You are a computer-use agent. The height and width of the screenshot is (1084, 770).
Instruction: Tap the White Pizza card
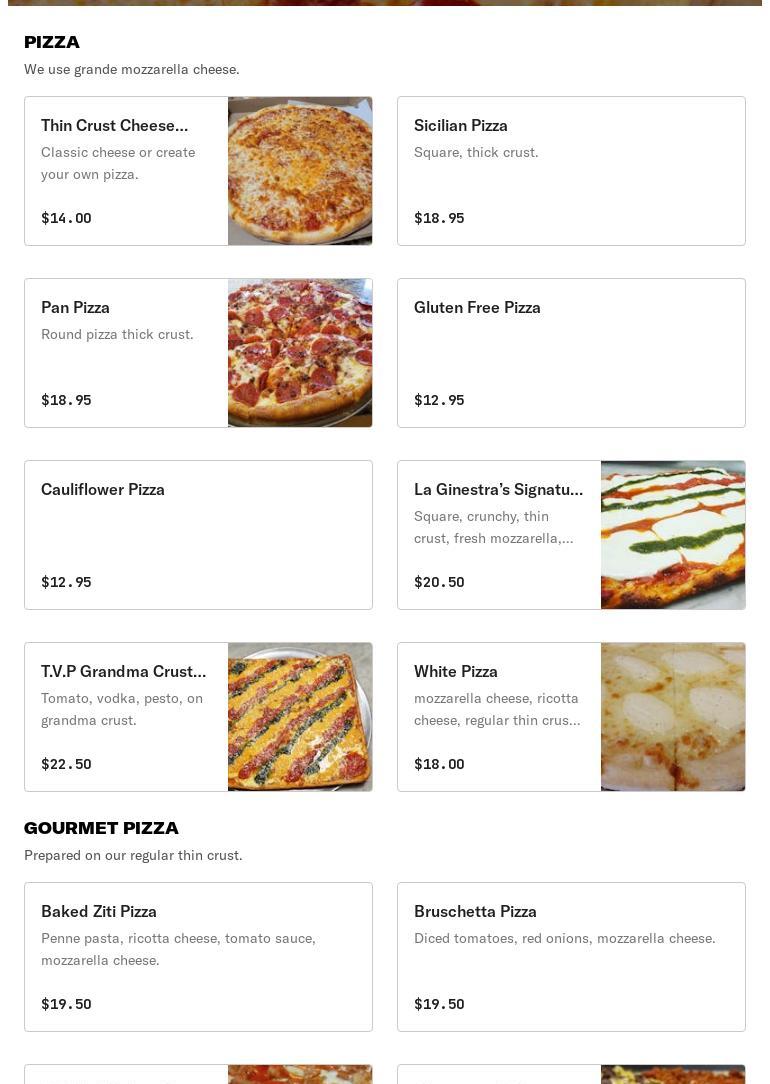click(571, 717)
